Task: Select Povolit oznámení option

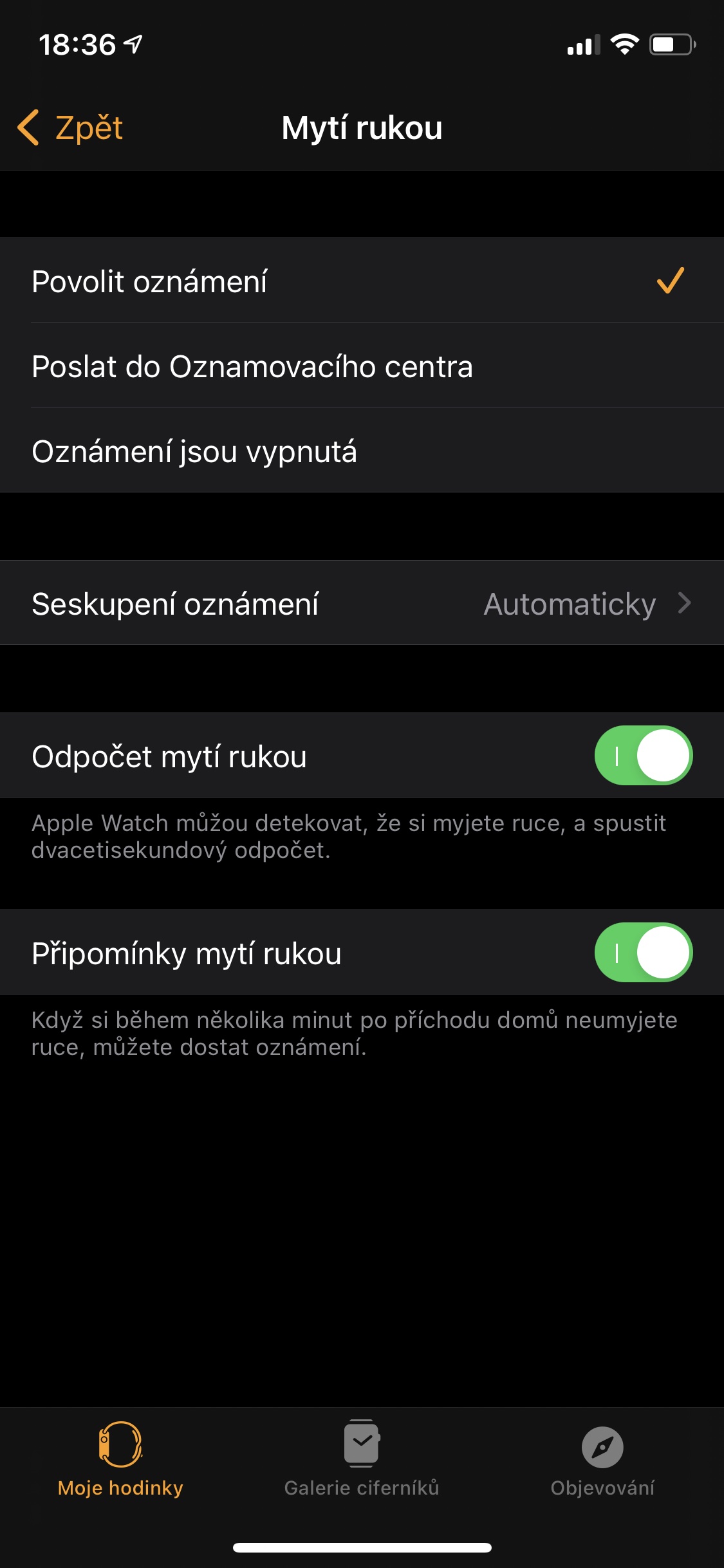Action: tap(360, 281)
